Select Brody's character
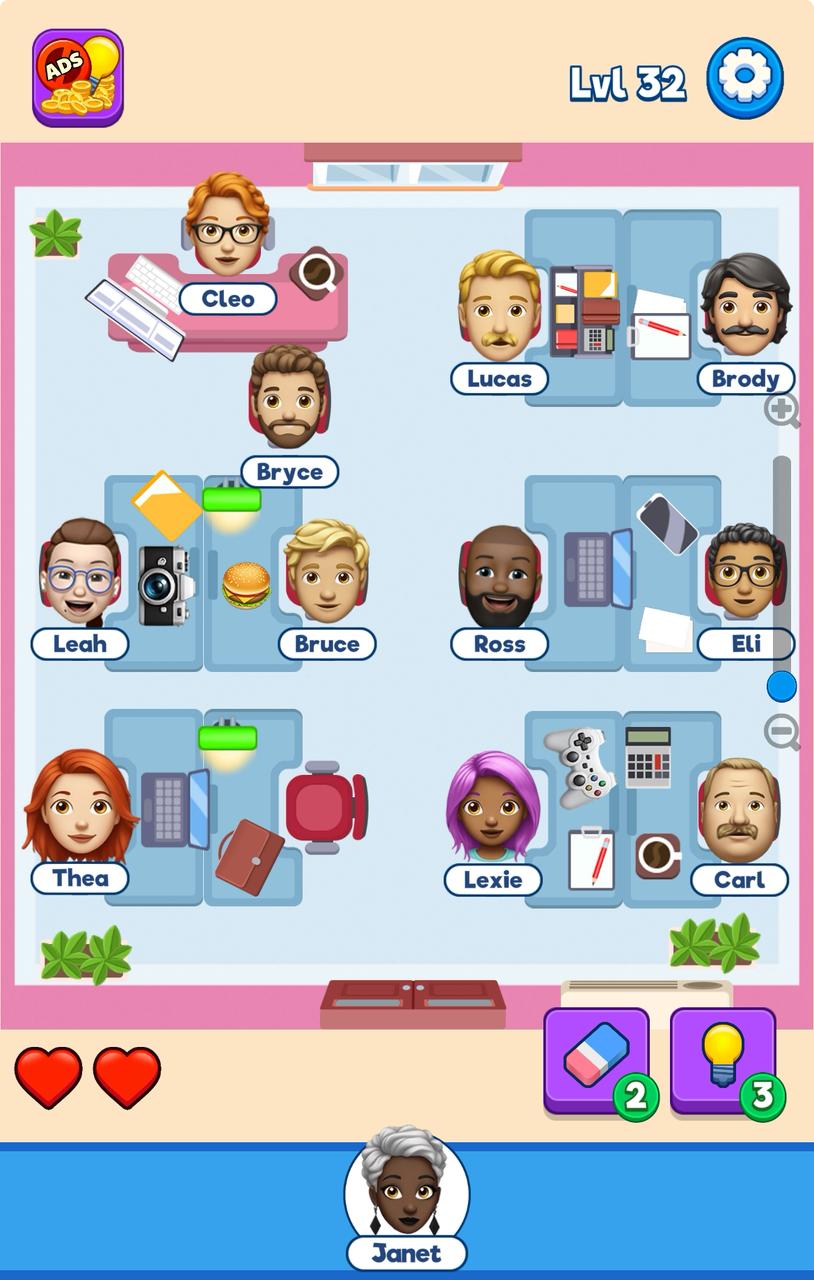Screen dimensions: 814x1280 pyautogui.click(x=745, y=307)
